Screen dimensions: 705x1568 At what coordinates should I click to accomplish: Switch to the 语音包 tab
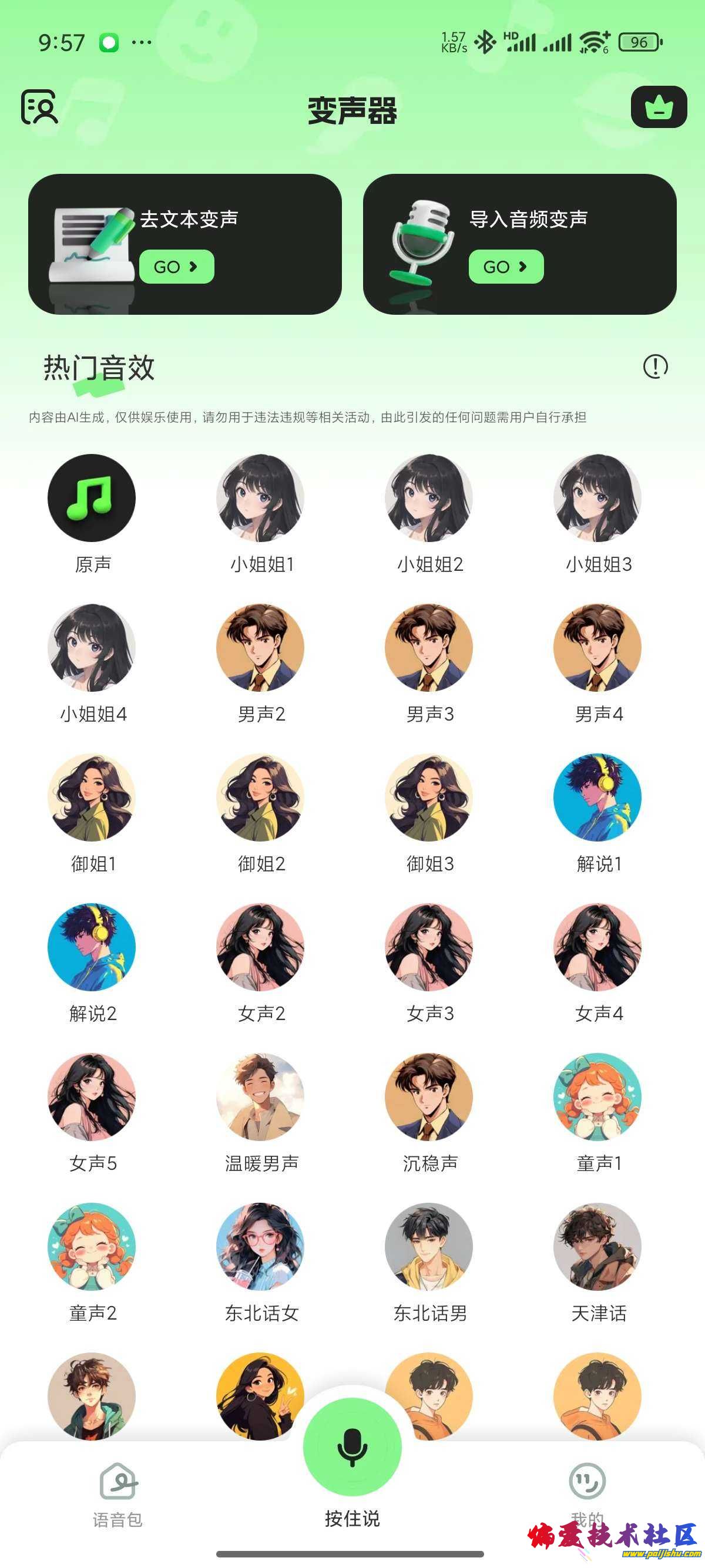point(118,1495)
